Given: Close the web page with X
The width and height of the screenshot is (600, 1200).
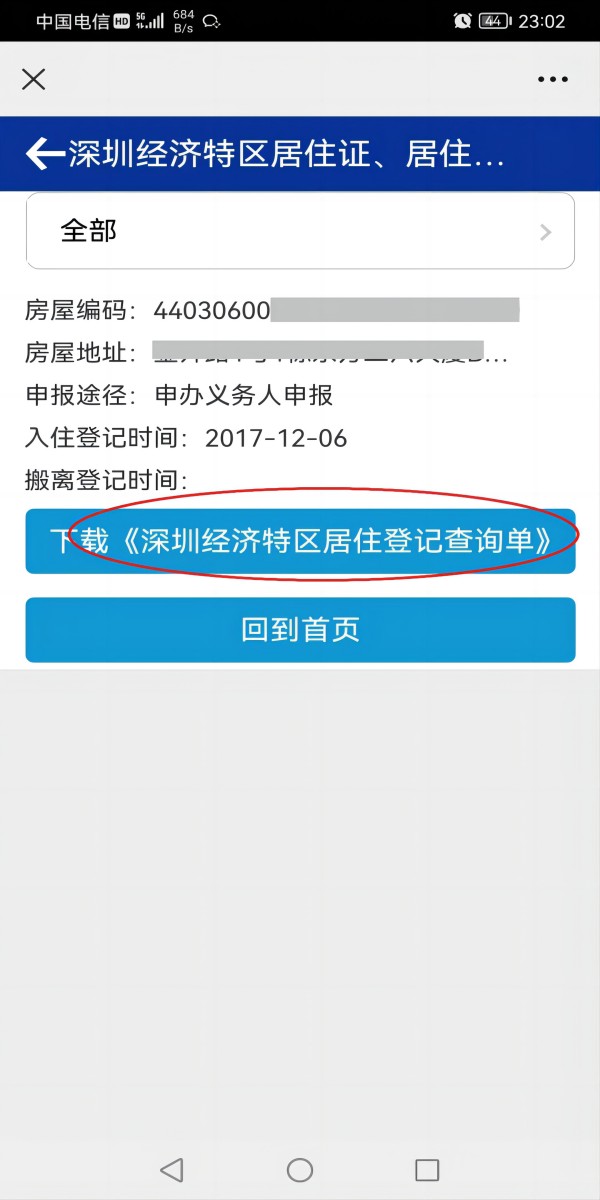Looking at the screenshot, I should 34,79.
